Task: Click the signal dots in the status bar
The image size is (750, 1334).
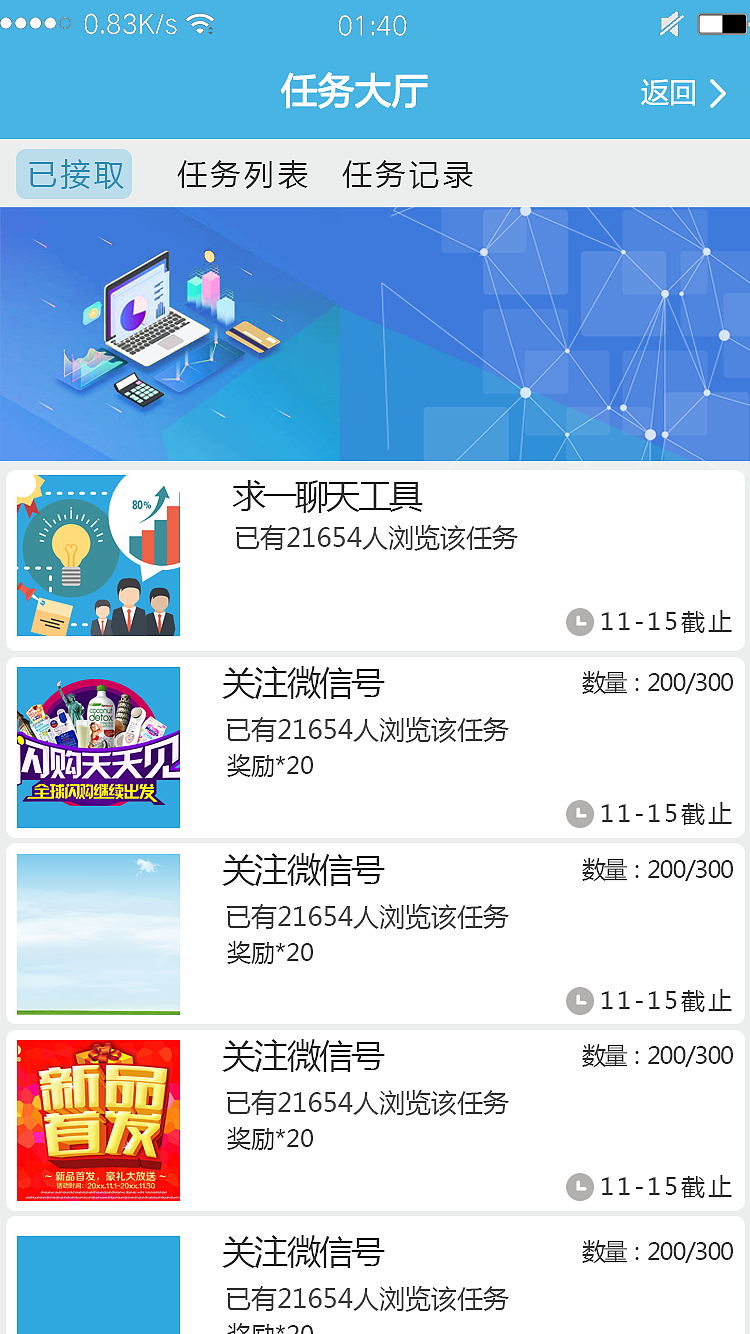Action: (x=36, y=22)
